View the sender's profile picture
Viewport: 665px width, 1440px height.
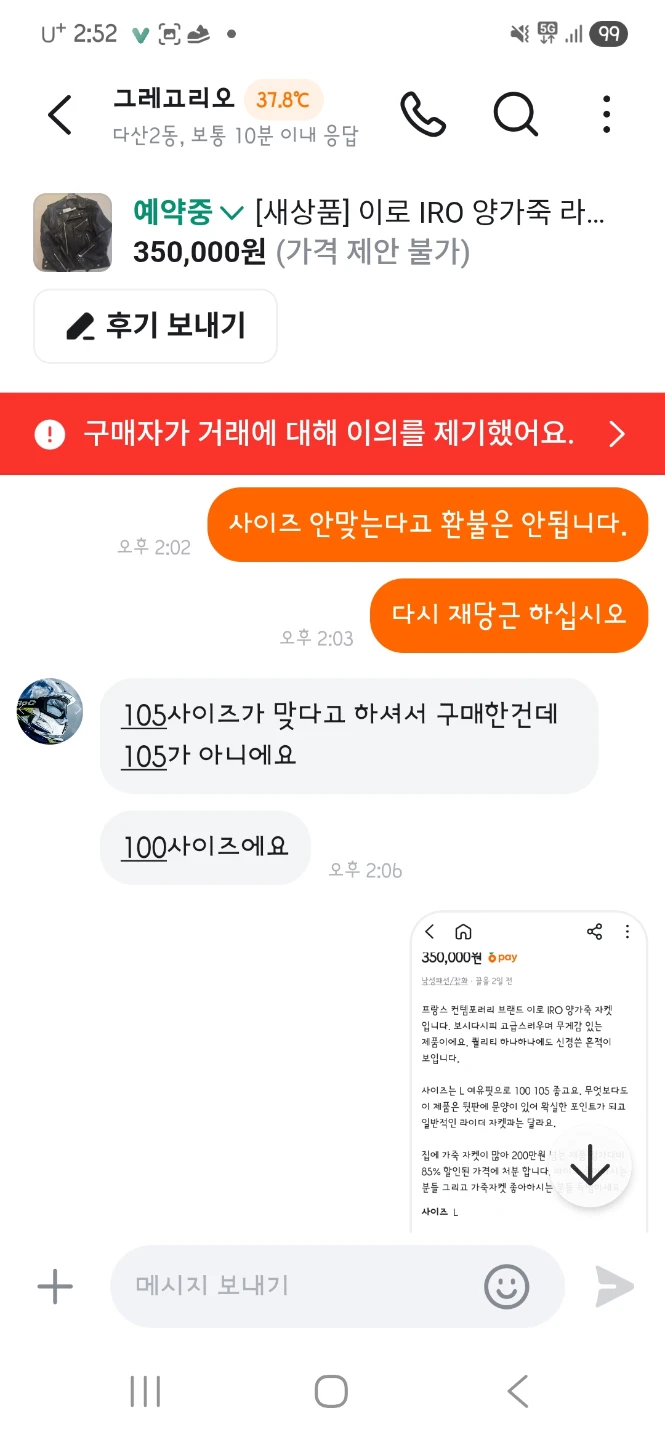point(50,711)
